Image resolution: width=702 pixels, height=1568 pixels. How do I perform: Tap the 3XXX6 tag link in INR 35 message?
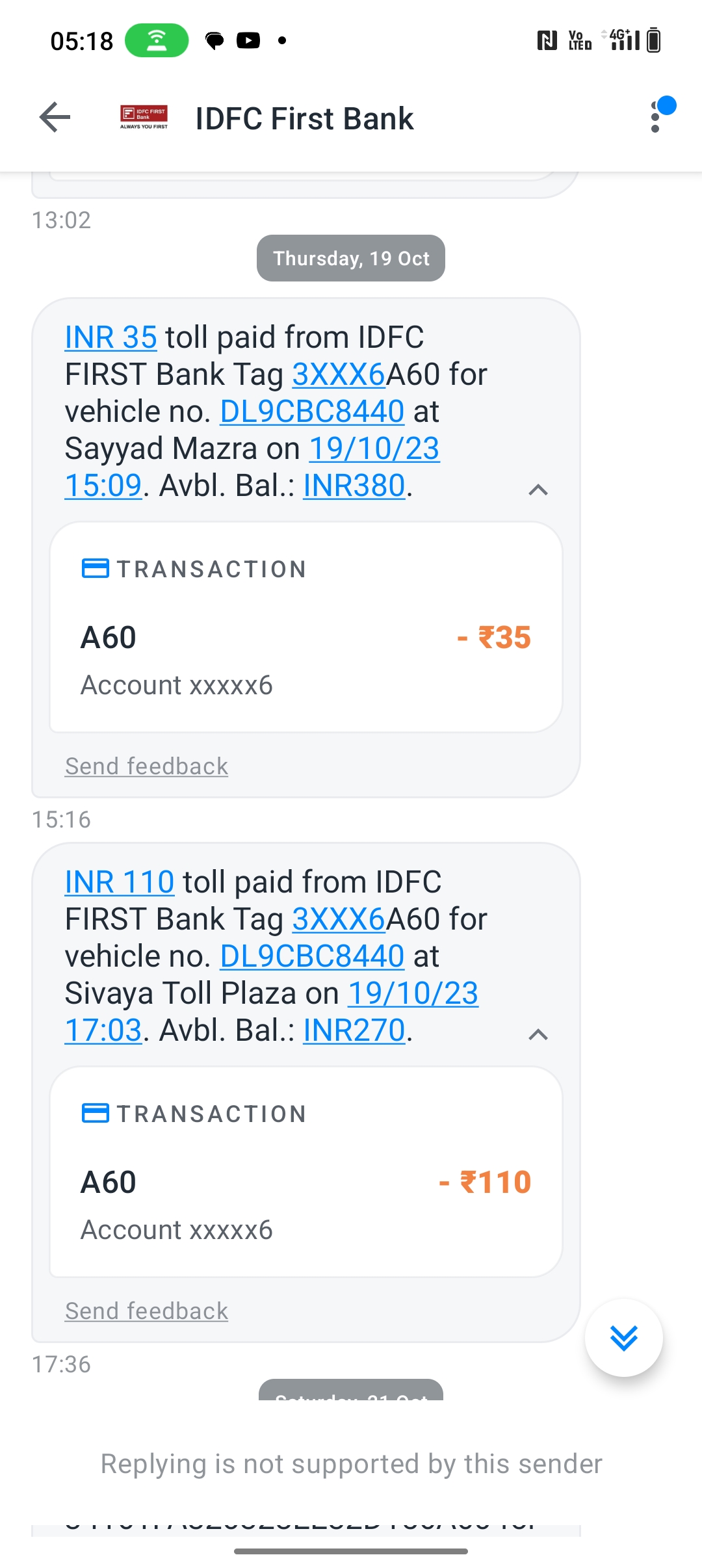point(339,374)
